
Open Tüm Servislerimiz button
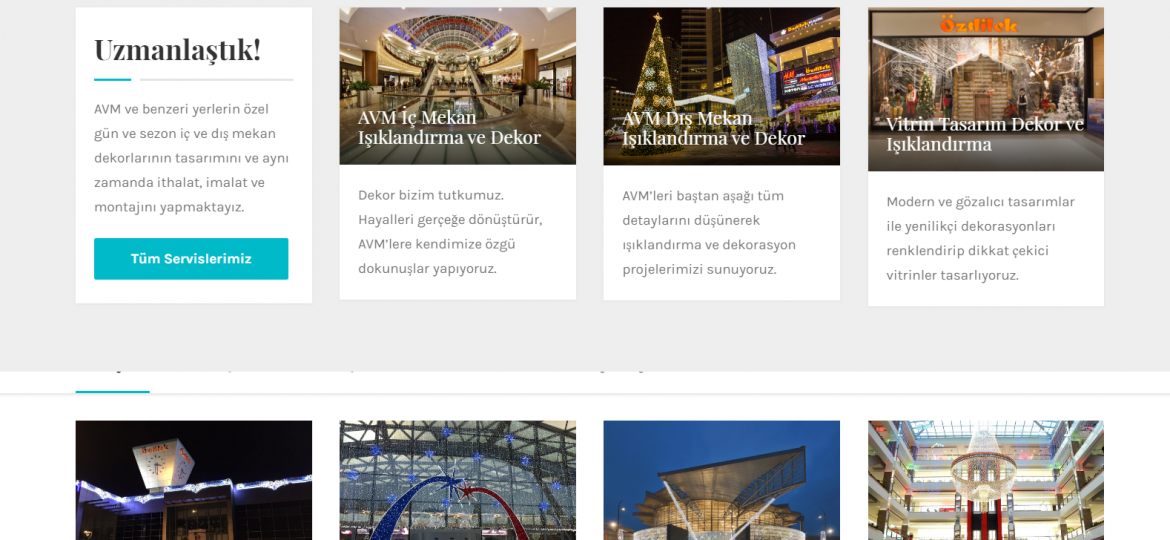click(191, 259)
